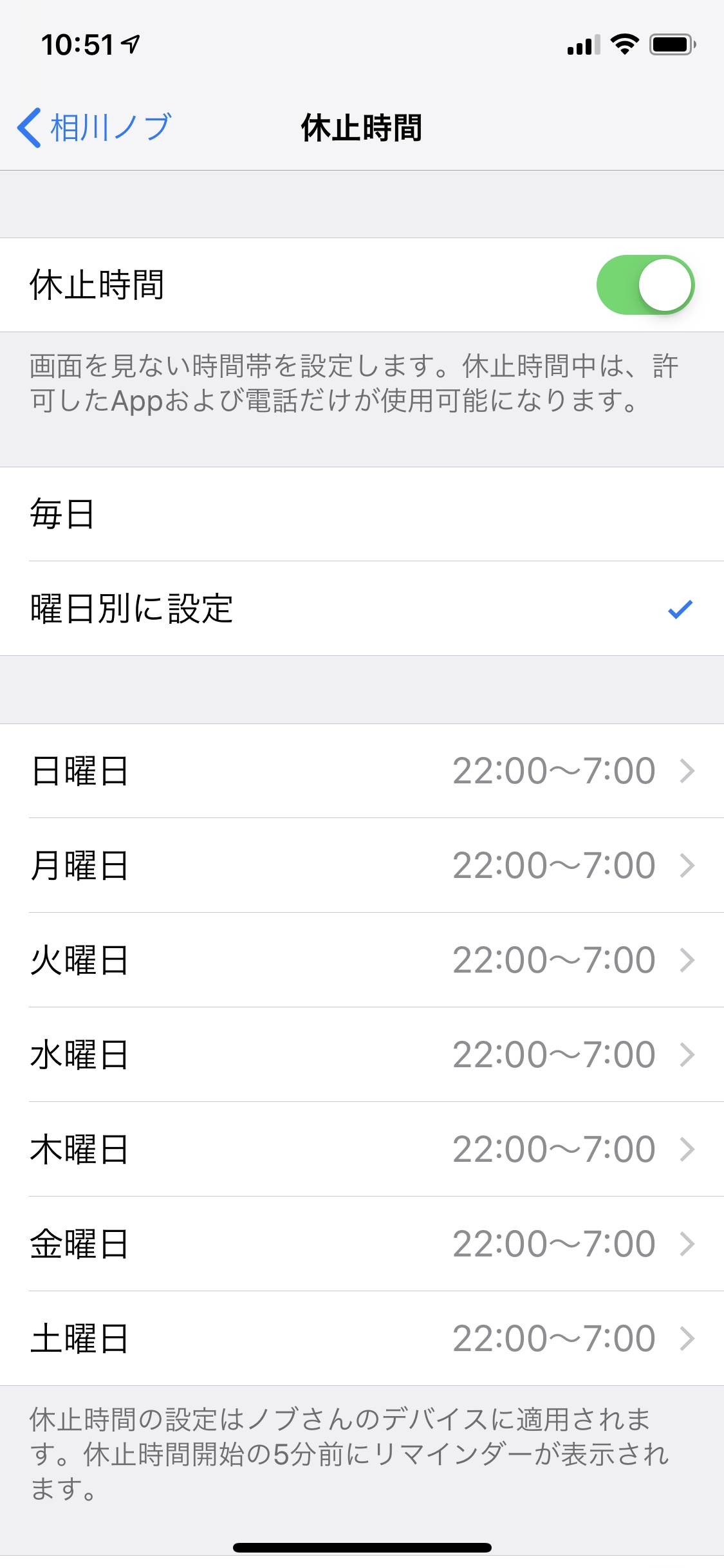This screenshot has width=724, height=1568.
Task: Change 水曜日 downtime hours
Action: [362, 1055]
